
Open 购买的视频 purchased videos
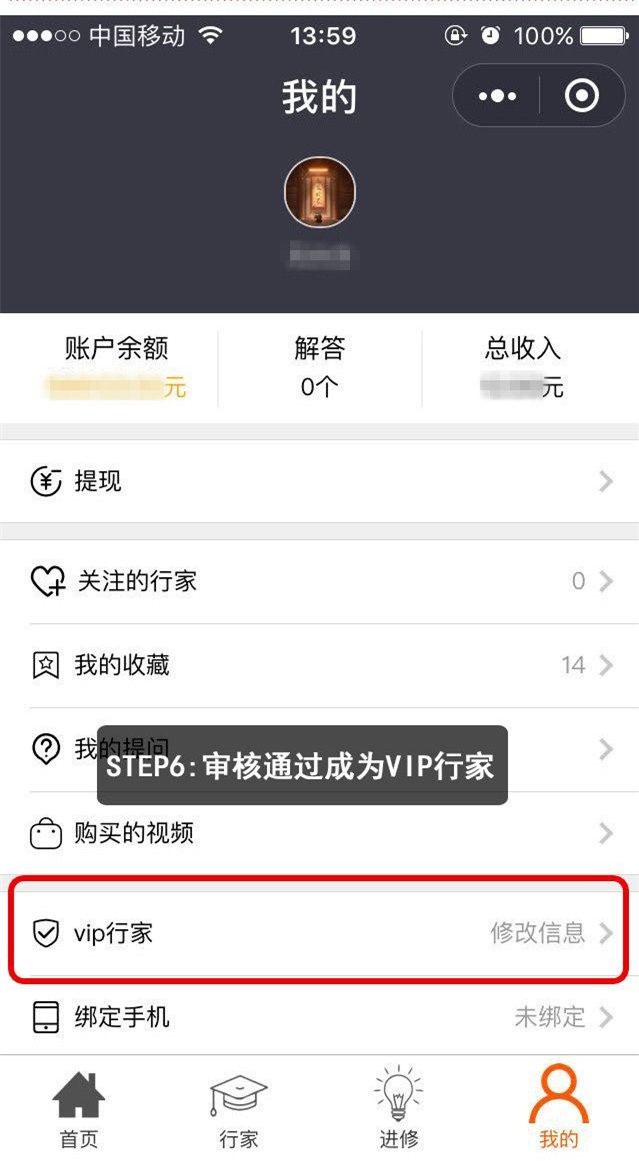tap(320, 833)
